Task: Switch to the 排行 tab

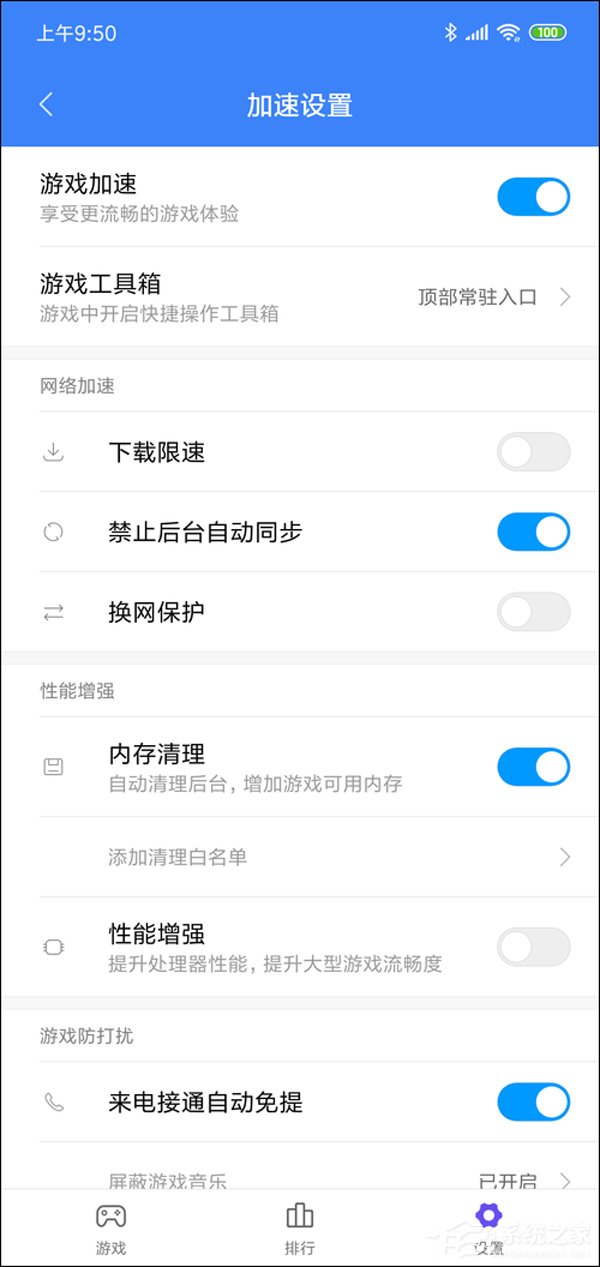Action: click(300, 1227)
